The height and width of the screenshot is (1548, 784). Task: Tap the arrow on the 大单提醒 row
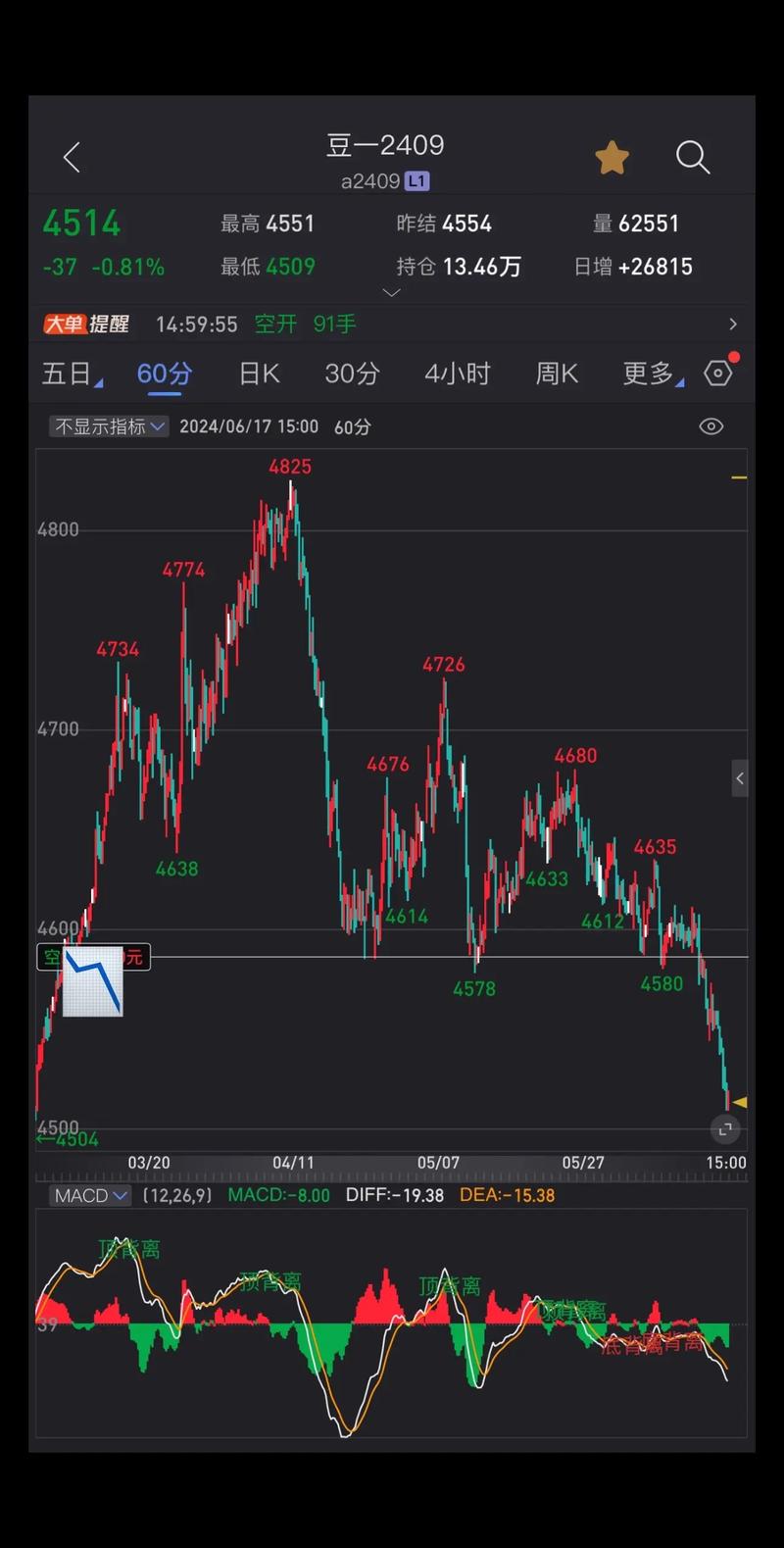click(x=735, y=324)
